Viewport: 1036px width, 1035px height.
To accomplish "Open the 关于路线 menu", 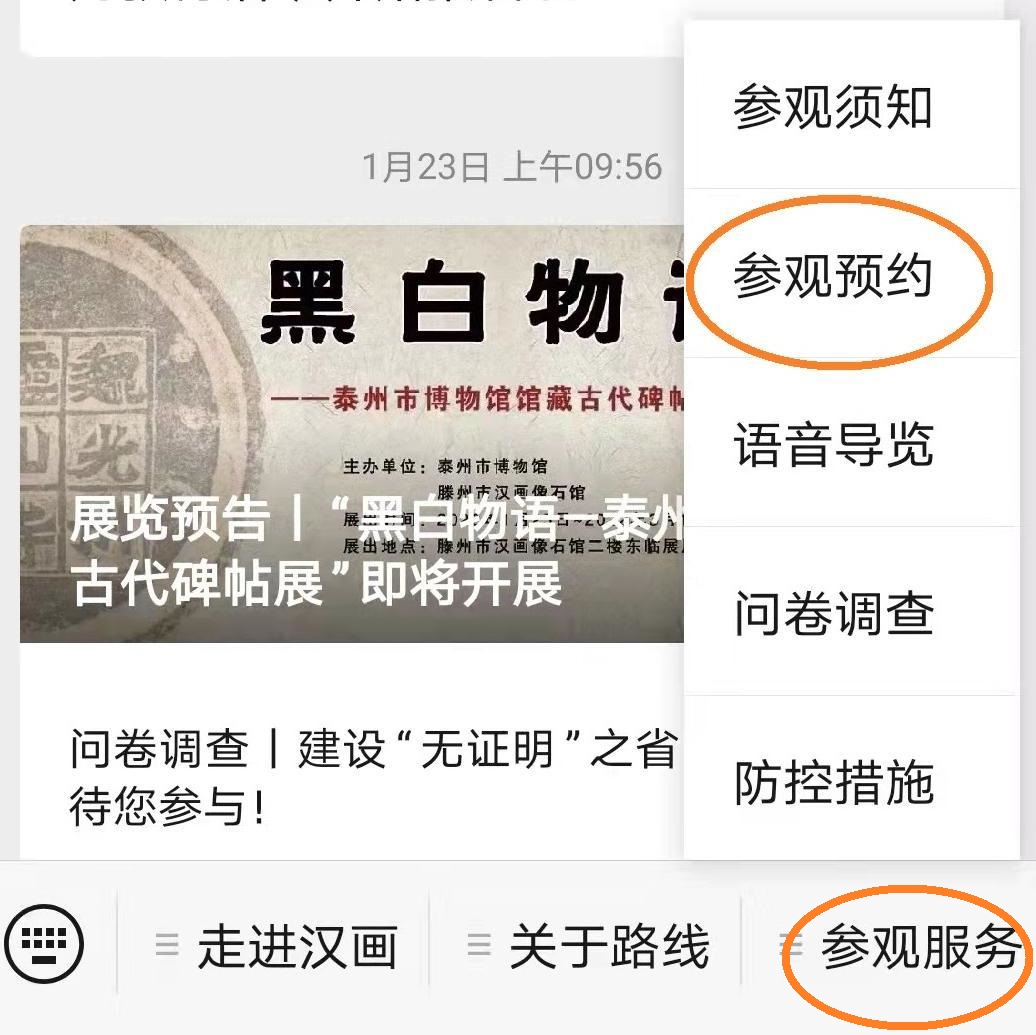I will click(590, 947).
